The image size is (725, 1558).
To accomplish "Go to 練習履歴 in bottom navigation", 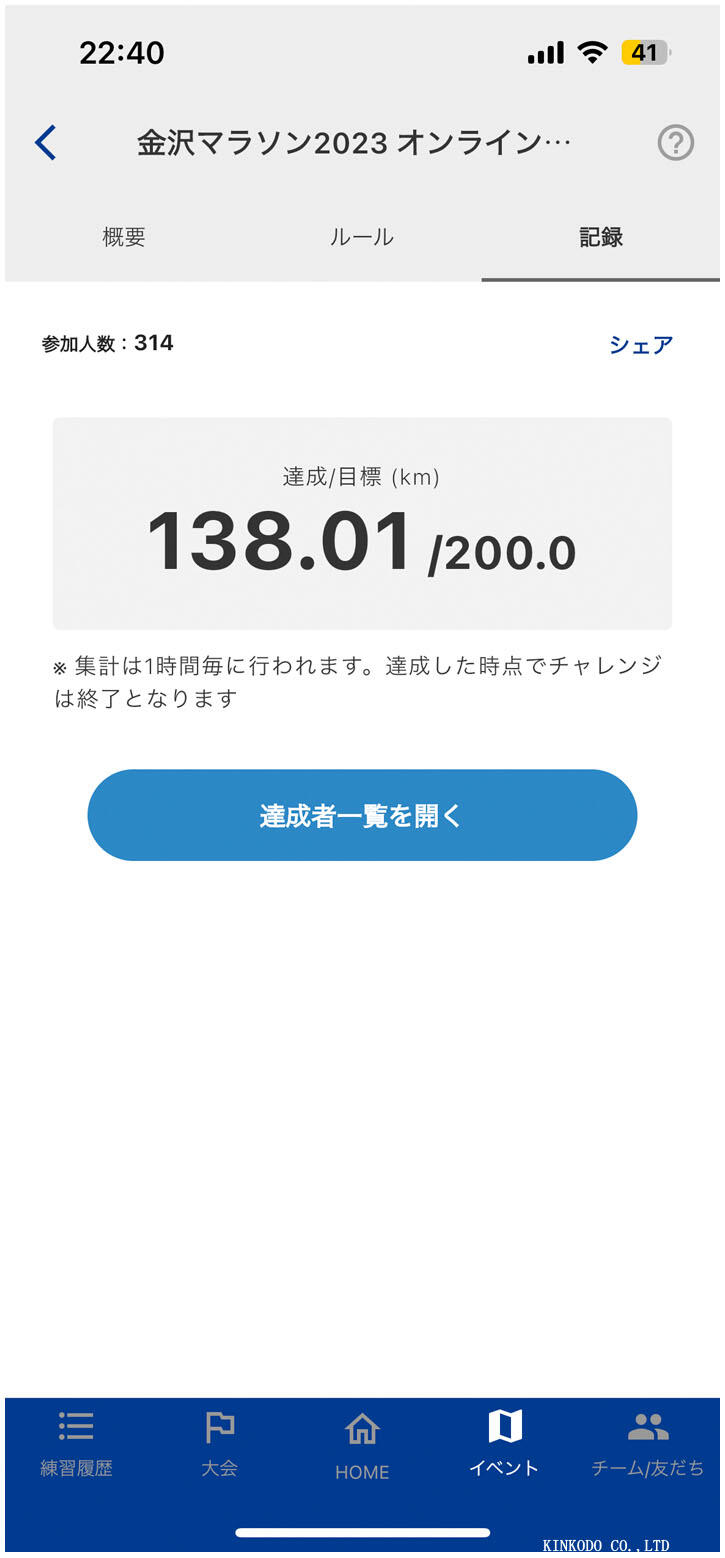I will [x=76, y=1443].
